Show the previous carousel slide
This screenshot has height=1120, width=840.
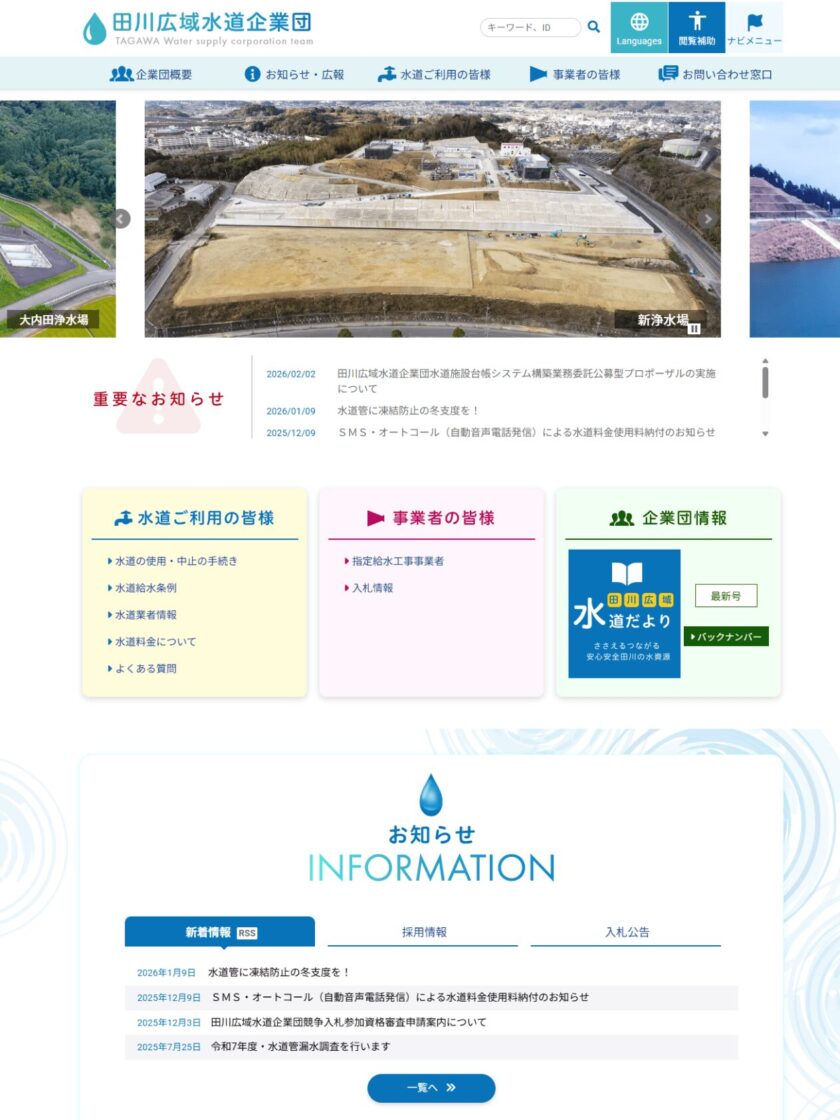[122, 219]
